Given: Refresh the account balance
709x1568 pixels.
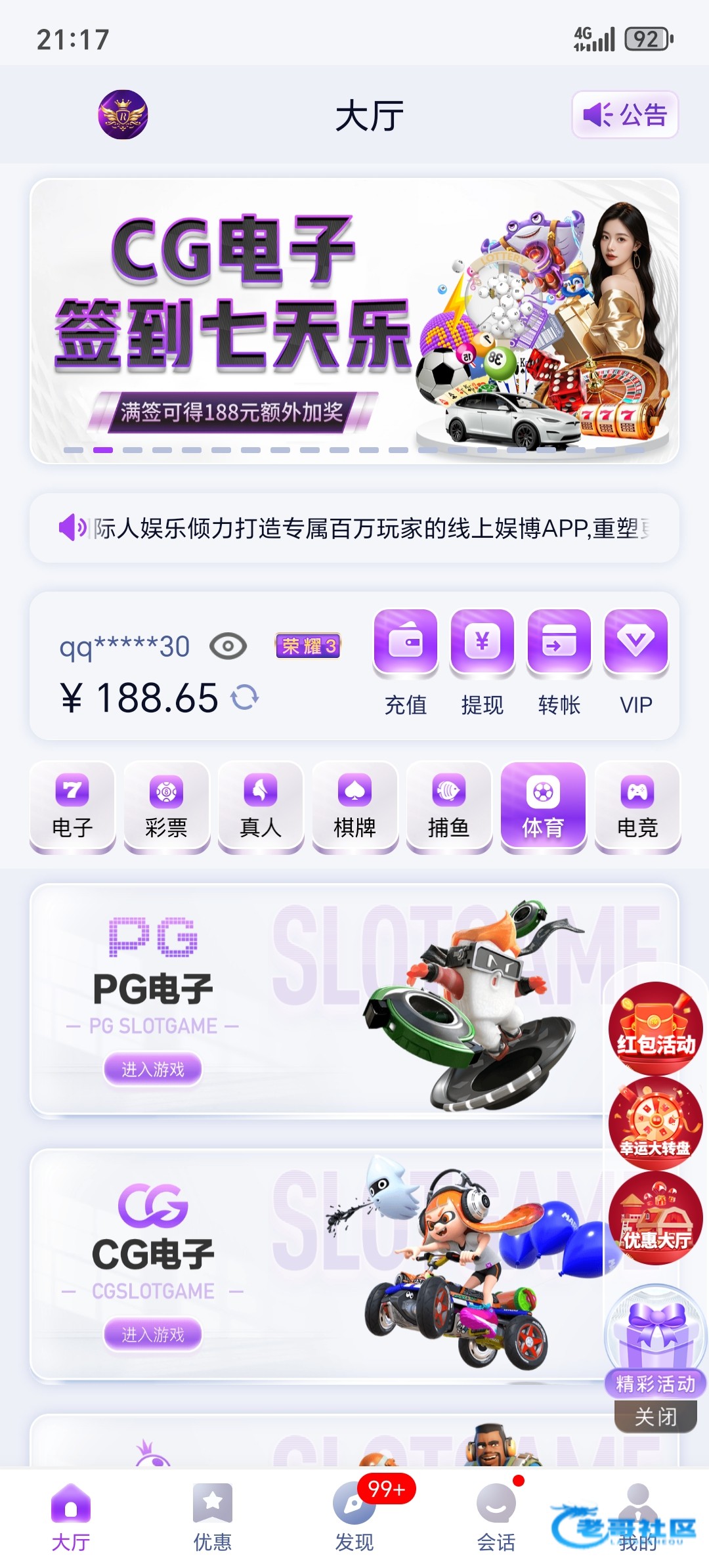Looking at the screenshot, I should click(x=246, y=697).
